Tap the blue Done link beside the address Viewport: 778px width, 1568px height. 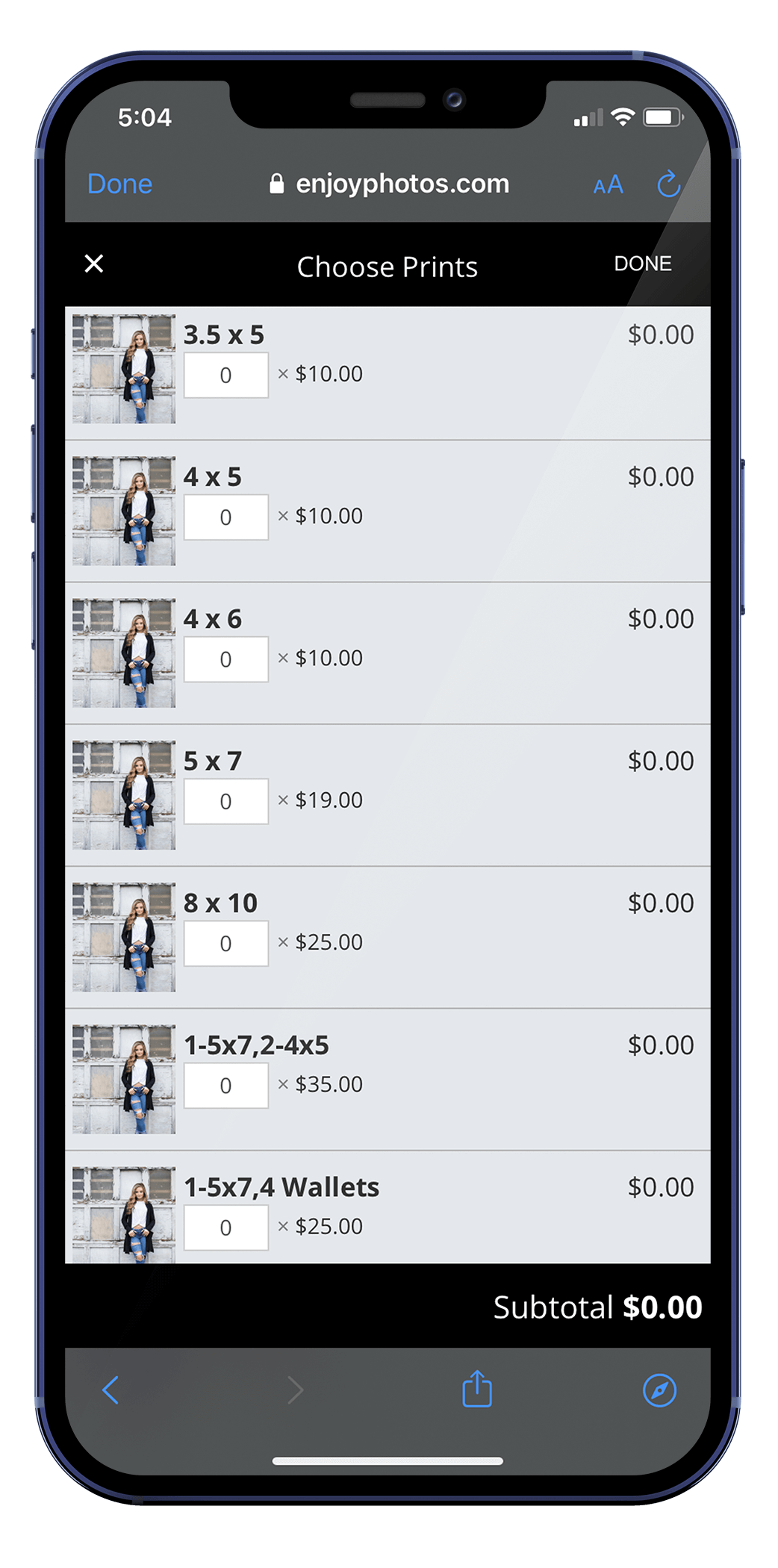click(119, 184)
